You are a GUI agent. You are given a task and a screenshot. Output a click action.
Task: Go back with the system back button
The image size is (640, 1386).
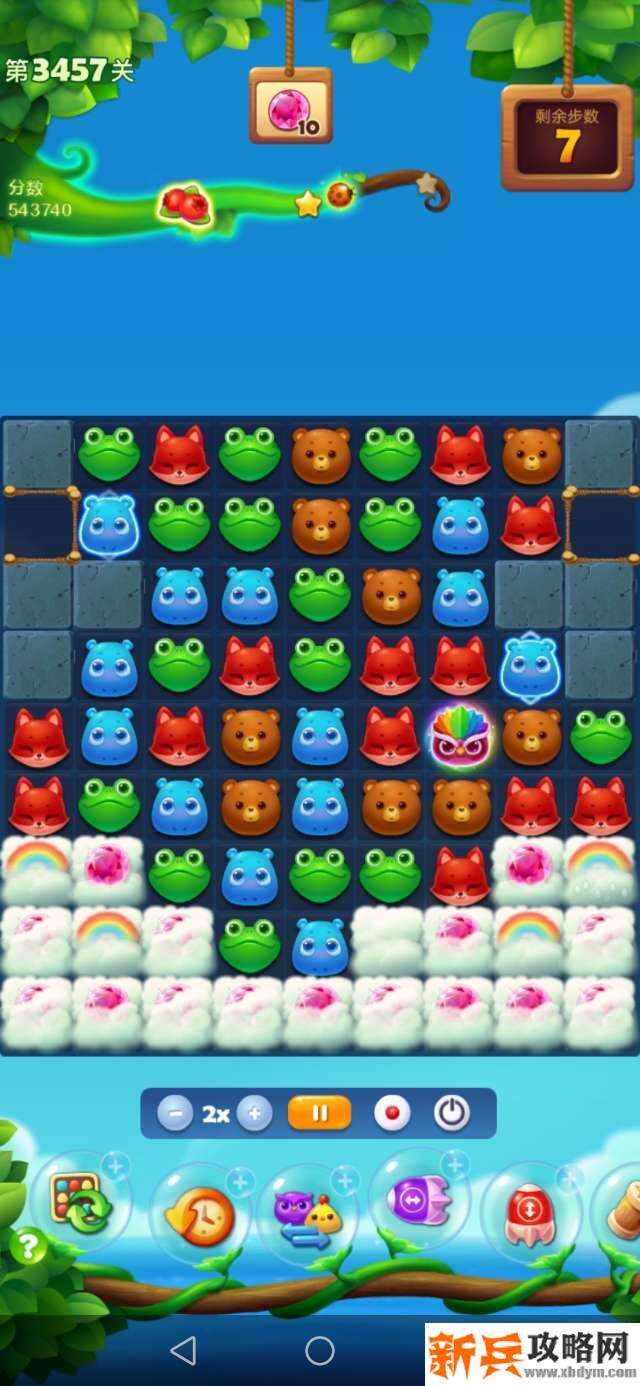(x=183, y=1351)
